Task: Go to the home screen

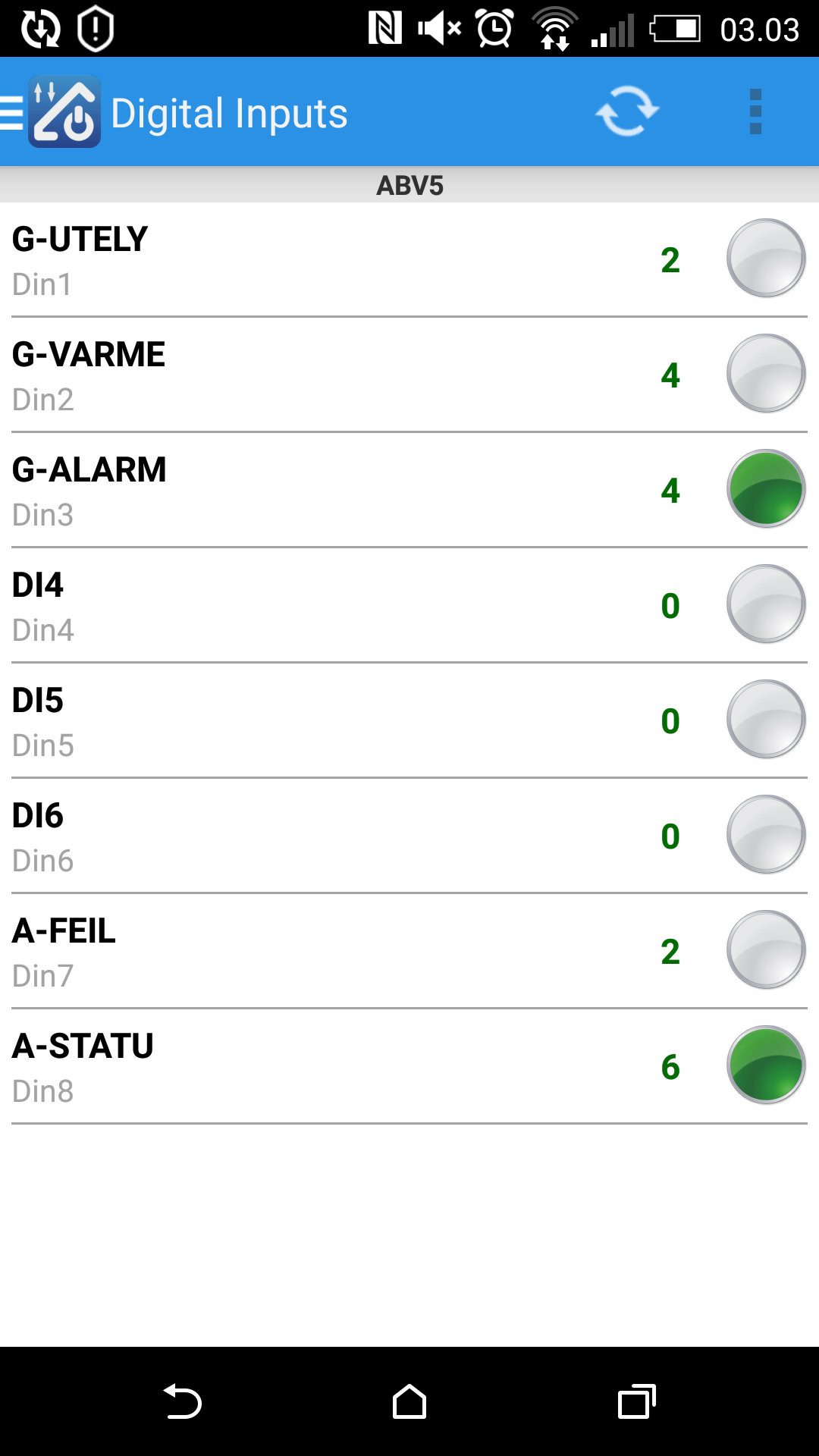Action: [409, 1401]
